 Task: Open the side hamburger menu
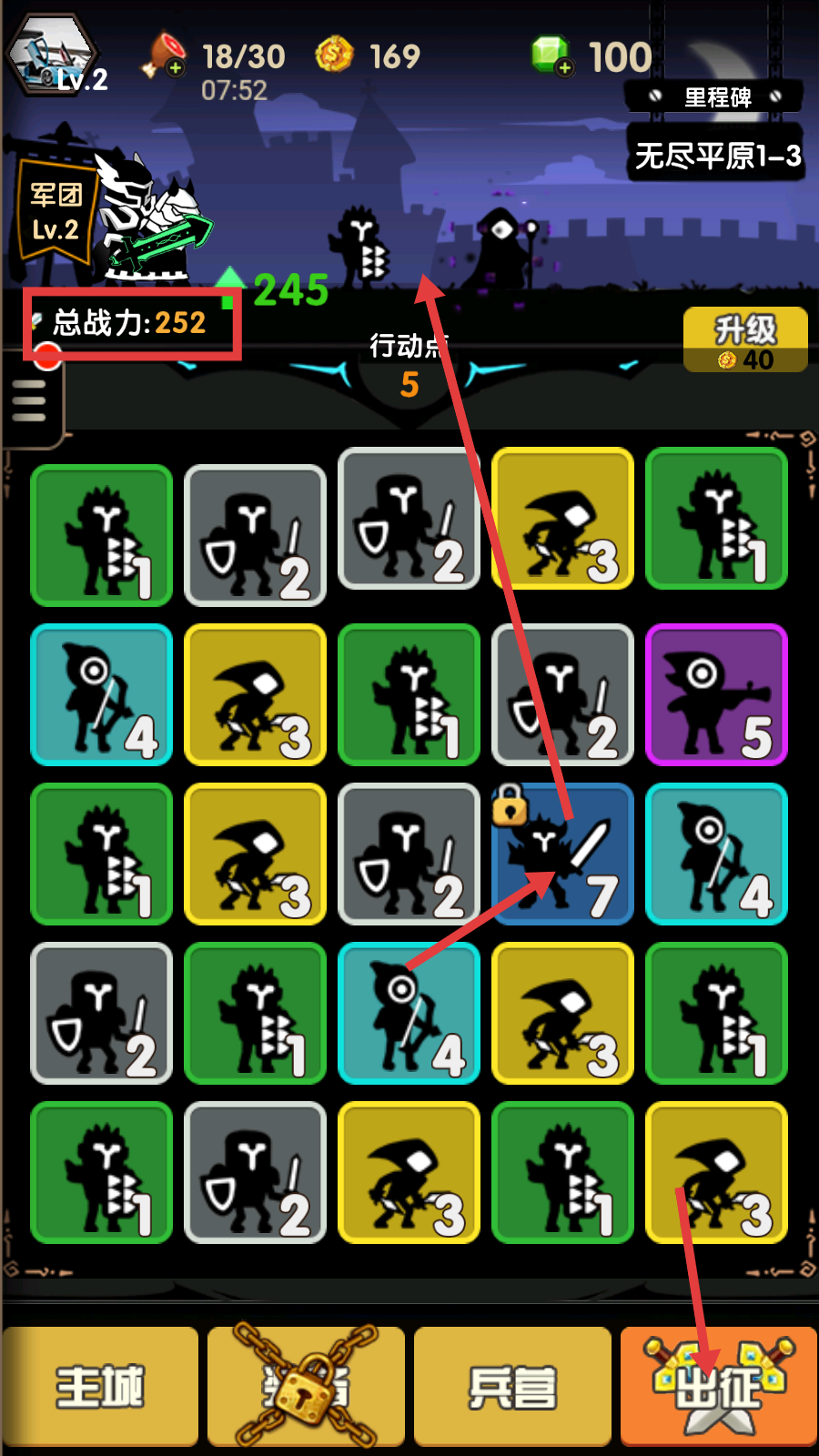(x=29, y=400)
